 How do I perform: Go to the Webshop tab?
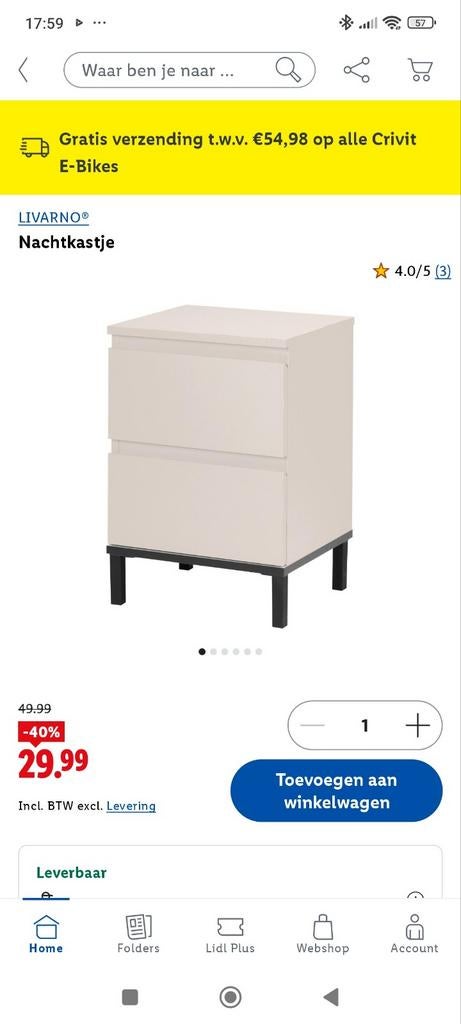tap(323, 934)
